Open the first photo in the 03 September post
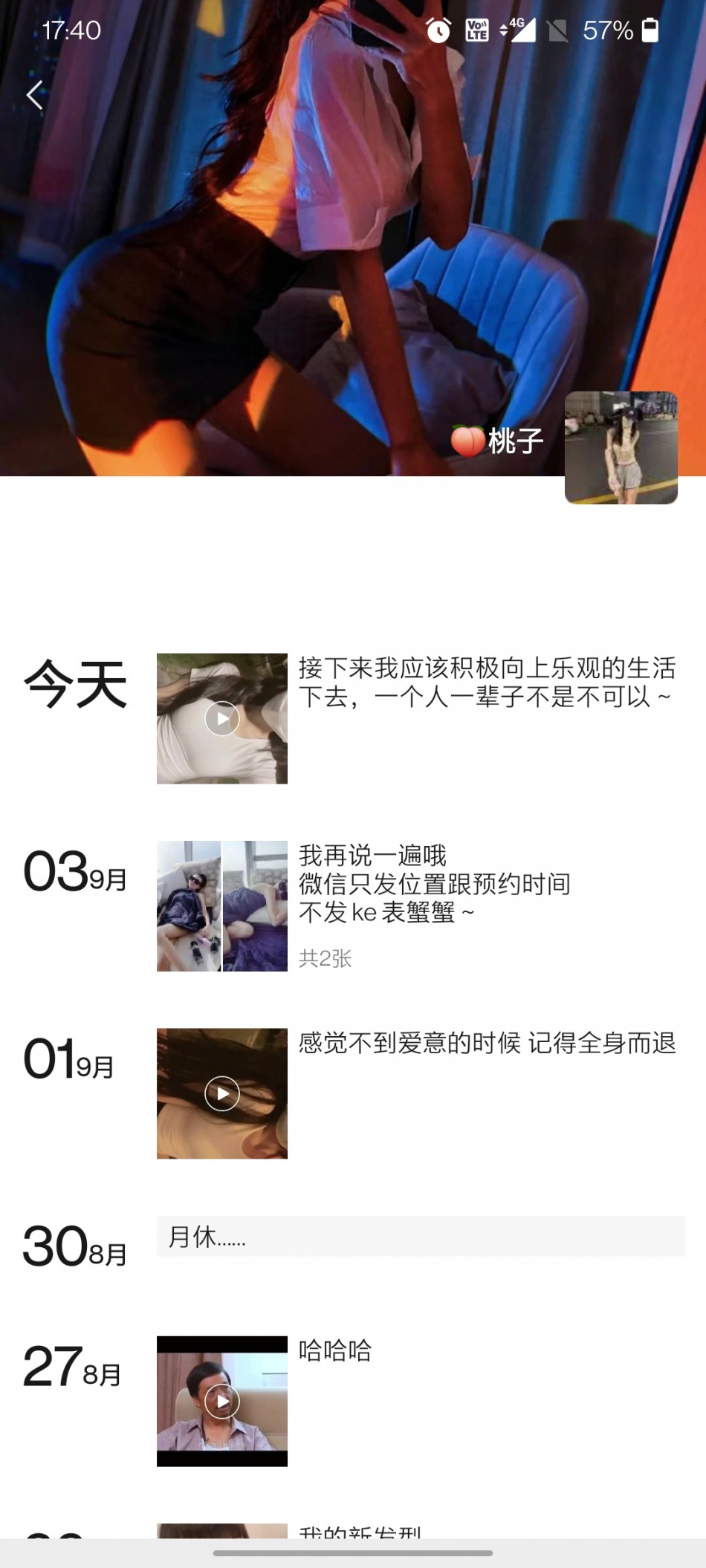706x1568 pixels. [189, 905]
